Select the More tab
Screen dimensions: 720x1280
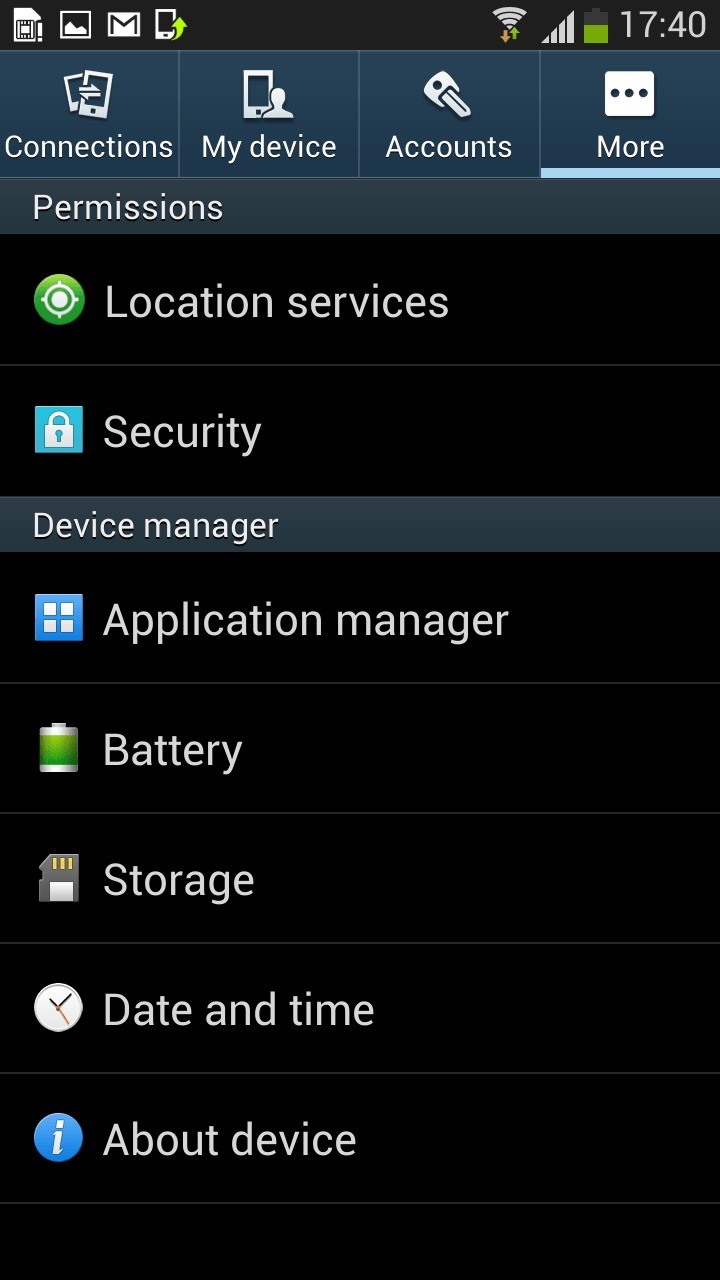(630, 115)
